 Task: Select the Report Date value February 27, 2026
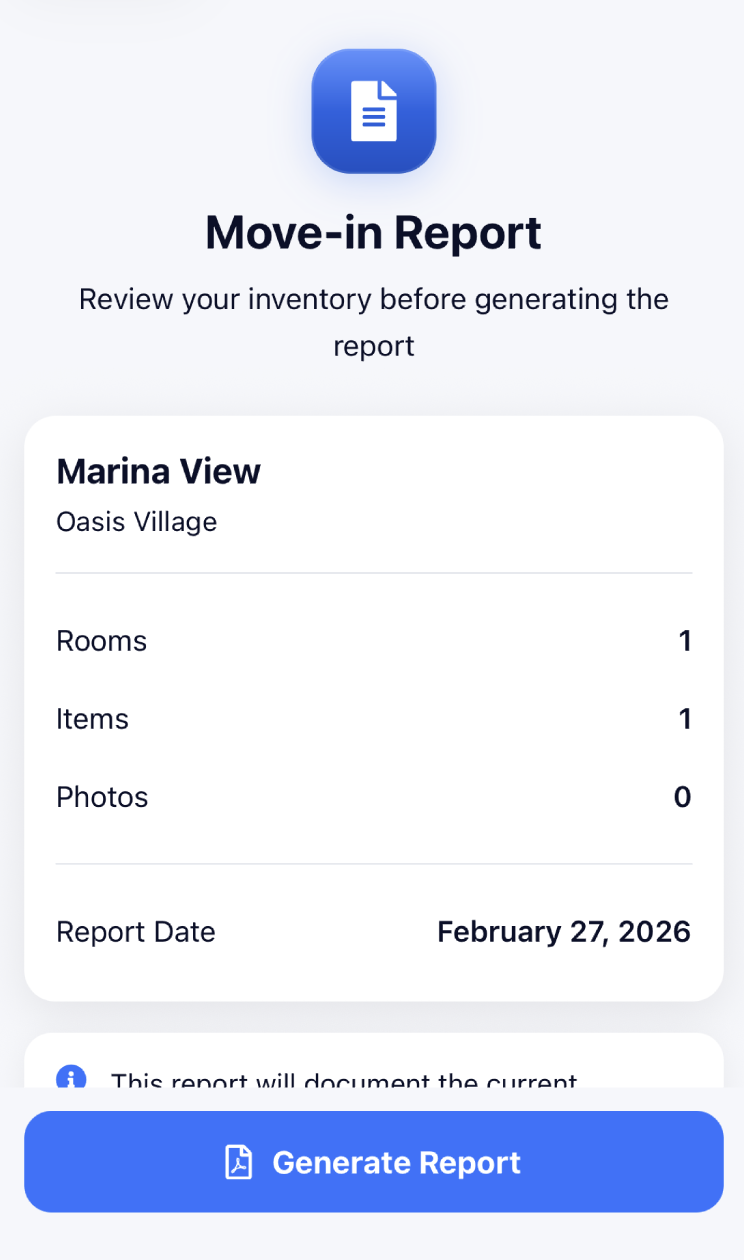tap(563, 931)
